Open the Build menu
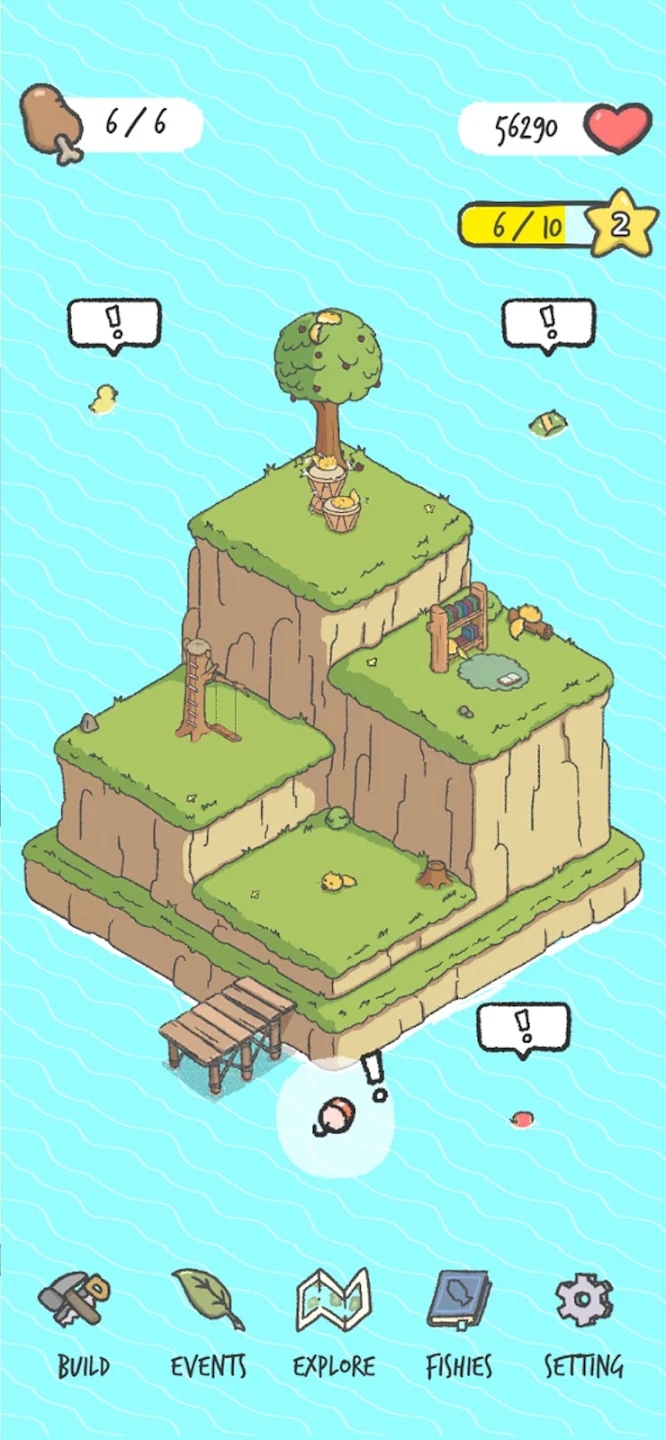The height and width of the screenshot is (1440, 666). click(x=81, y=1322)
